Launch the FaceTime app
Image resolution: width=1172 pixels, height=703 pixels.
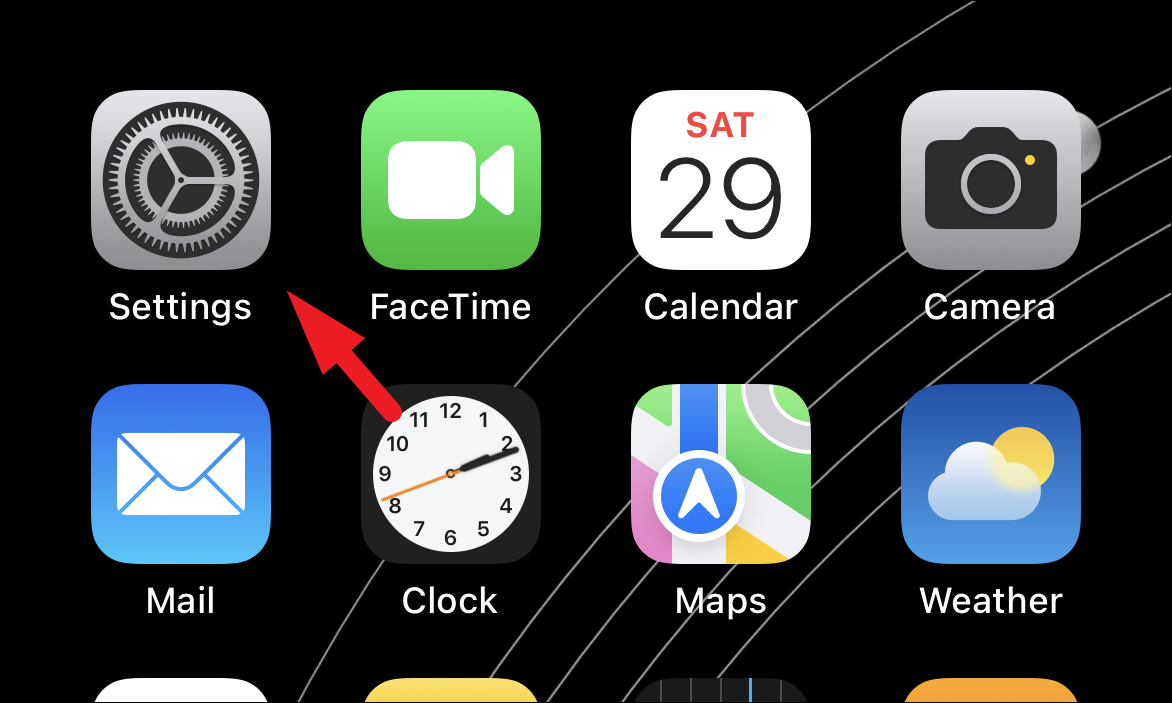450,180
